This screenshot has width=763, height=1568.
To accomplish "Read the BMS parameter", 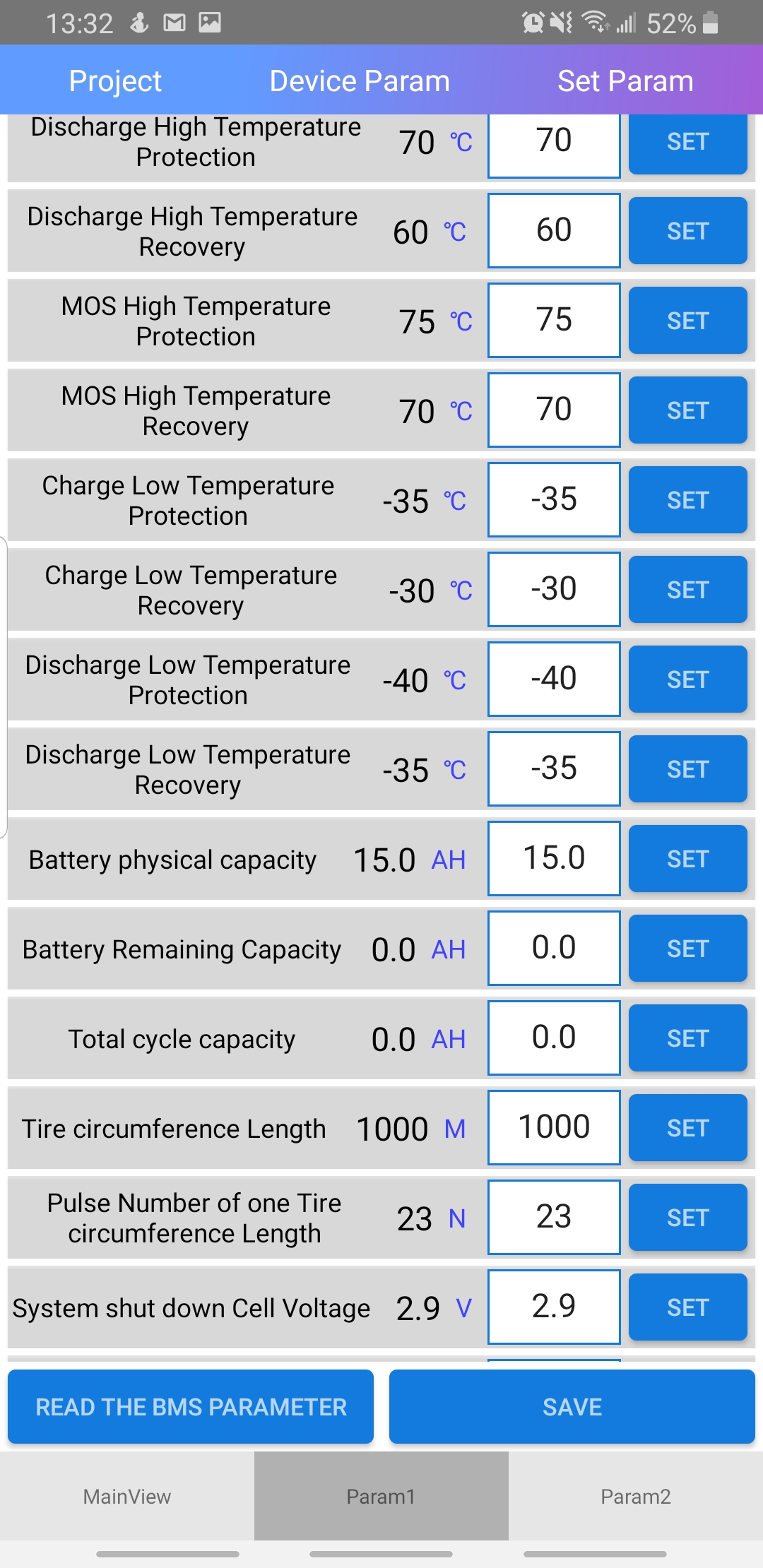I will tap(191, 1407).
